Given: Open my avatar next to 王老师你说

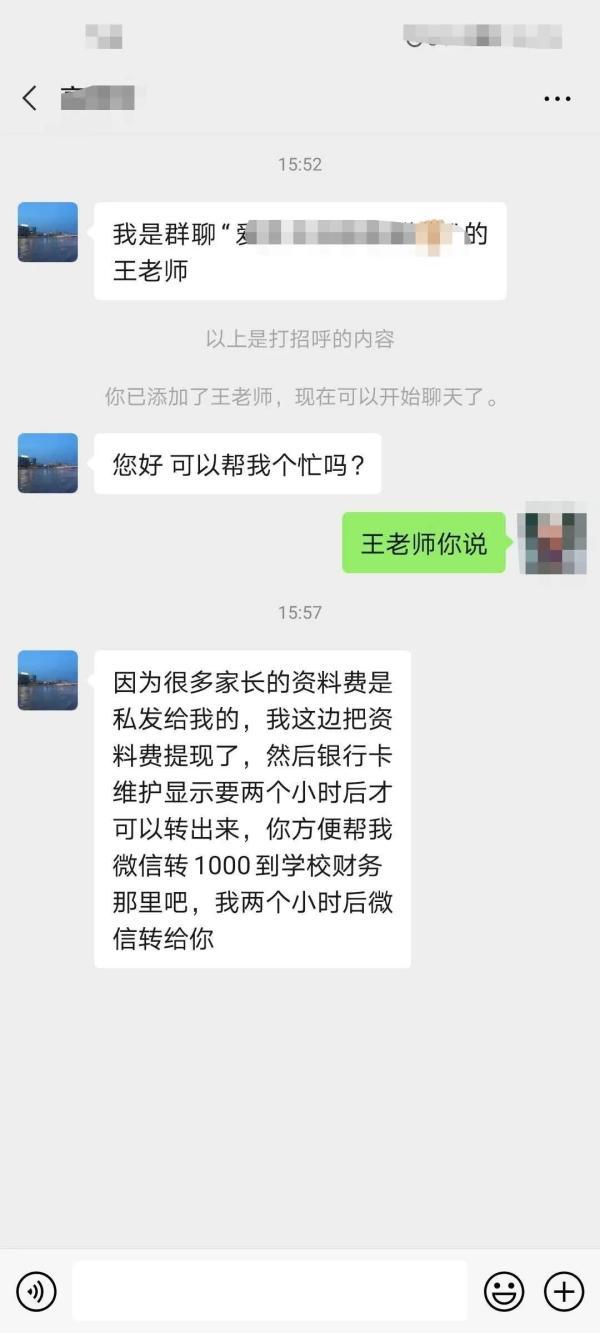Looking at the screenshot, I should 551,543.
